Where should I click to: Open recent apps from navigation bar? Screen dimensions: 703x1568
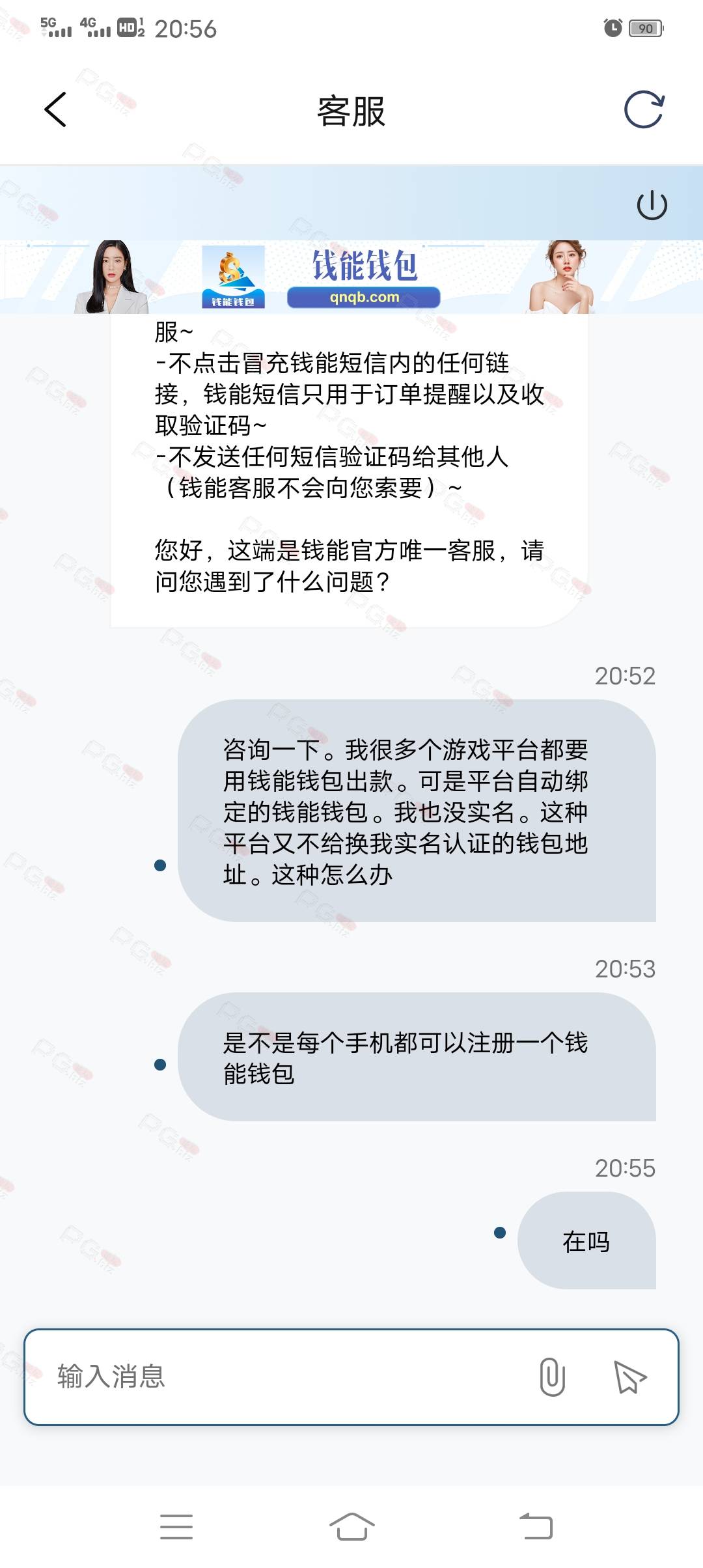pyautogui.click(x=176, y=1526)
